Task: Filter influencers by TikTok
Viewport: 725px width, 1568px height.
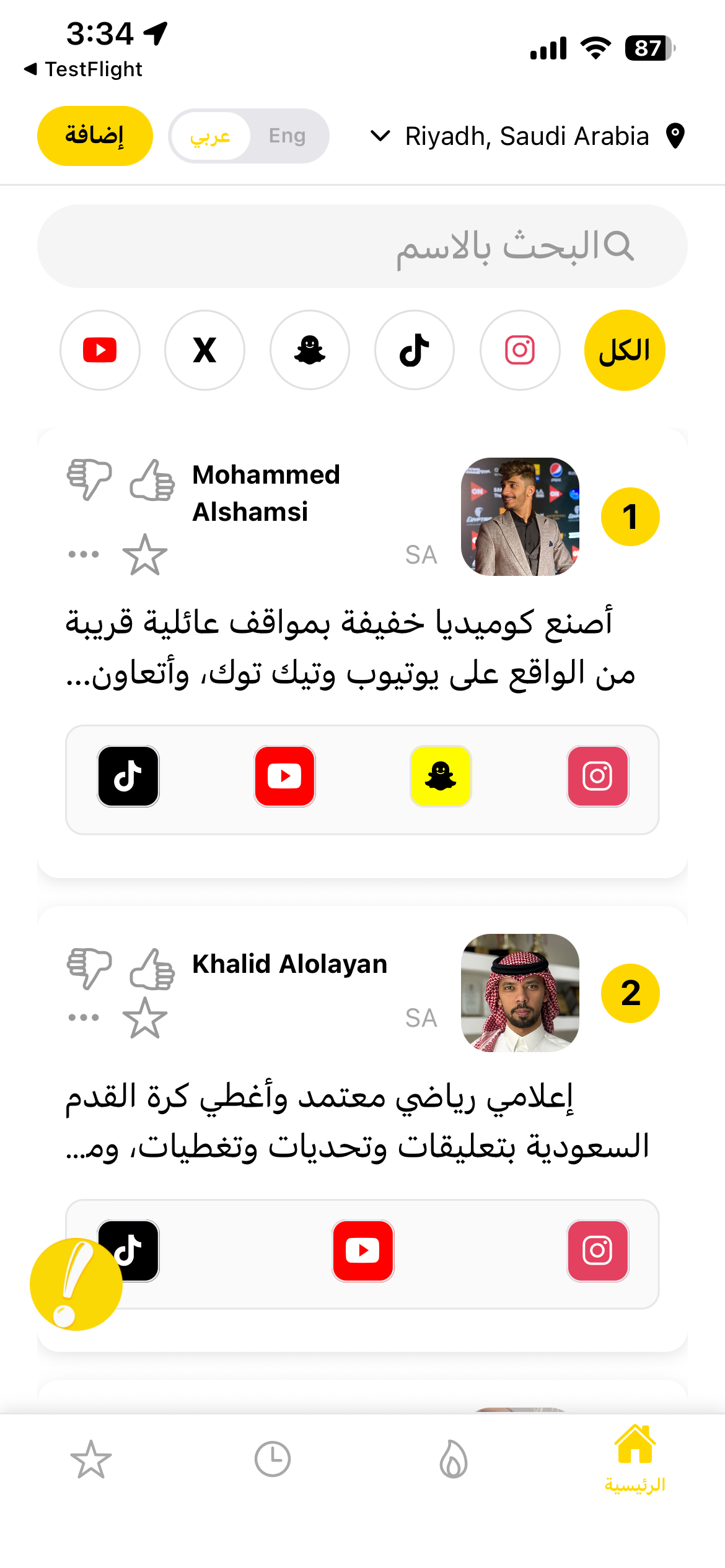Action: click(415, 350)
